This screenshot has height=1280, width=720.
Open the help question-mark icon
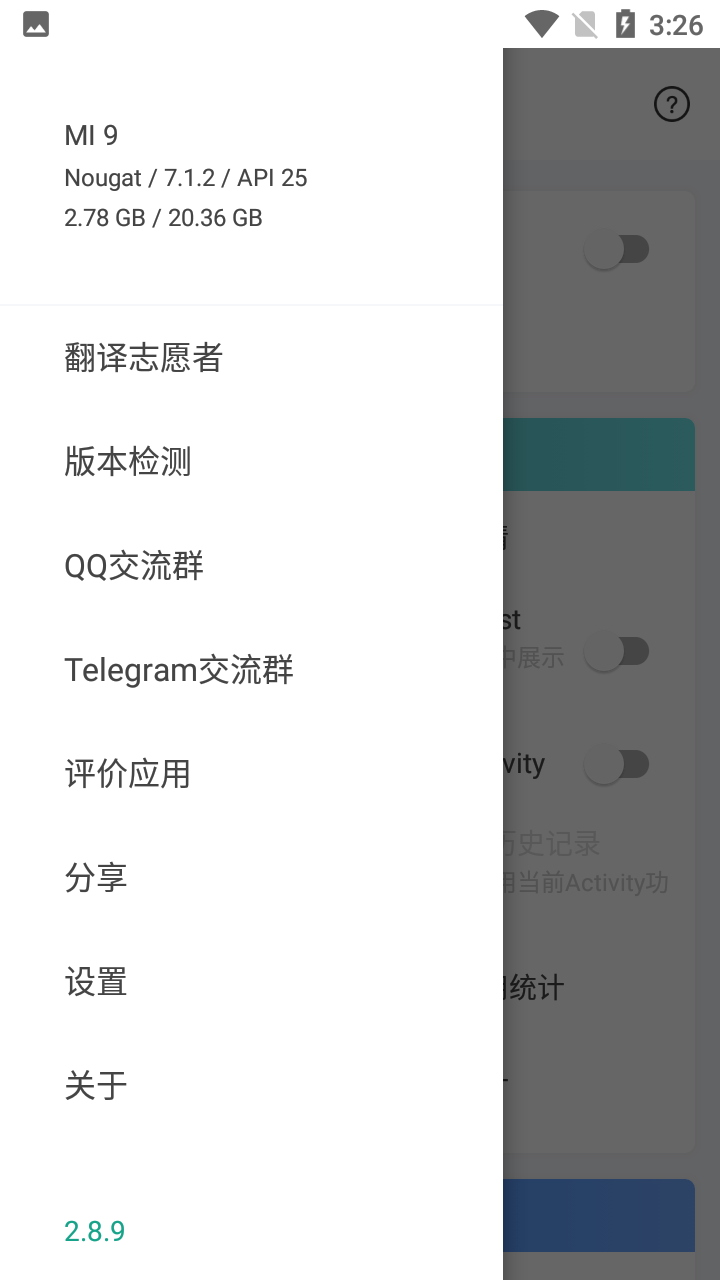point(671,104)
